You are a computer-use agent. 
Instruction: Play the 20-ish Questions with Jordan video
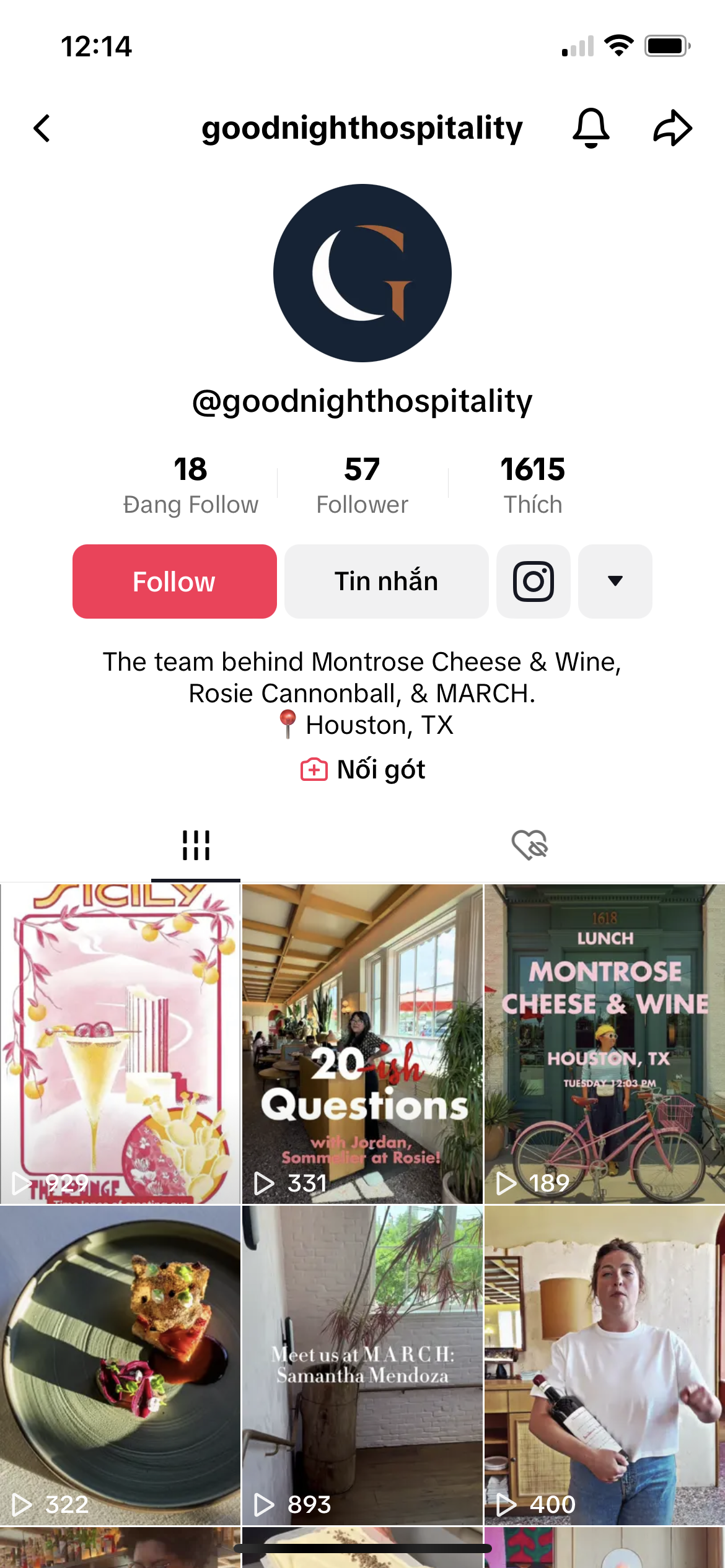tap(362, 1043)
